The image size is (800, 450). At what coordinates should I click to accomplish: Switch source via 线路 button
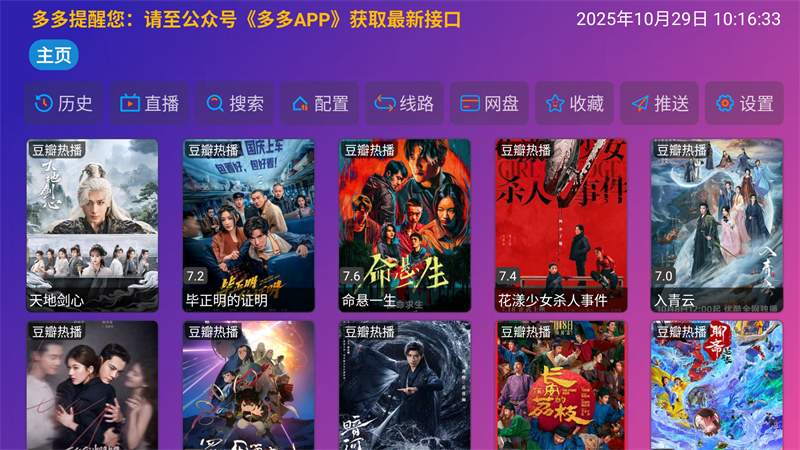click(x=404, y=103)
